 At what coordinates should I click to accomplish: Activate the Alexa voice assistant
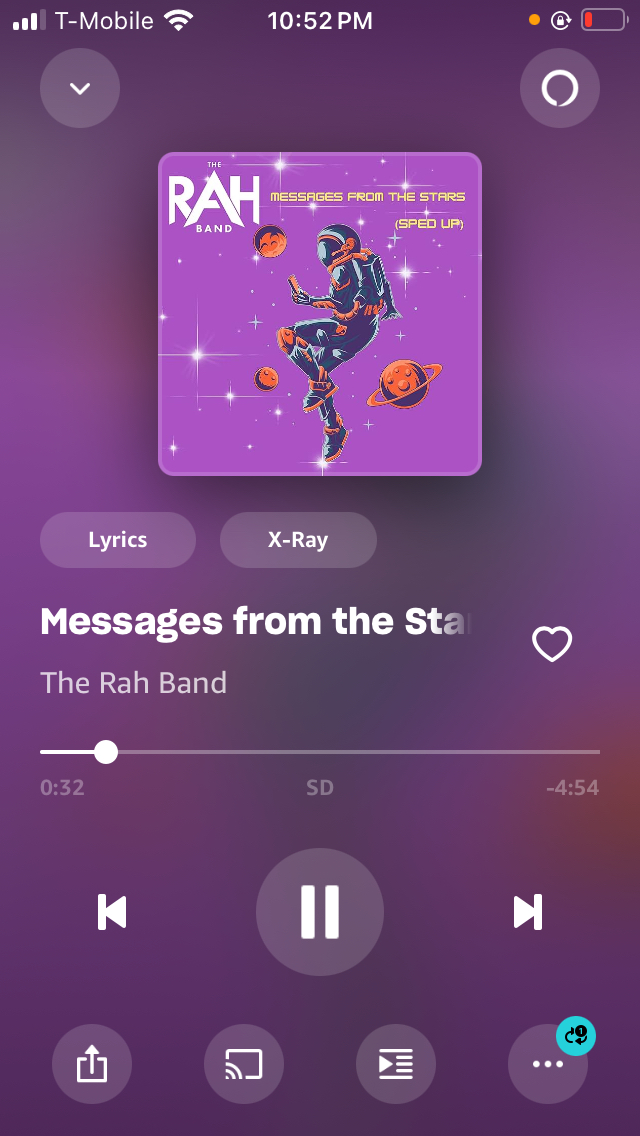(560, 88)
